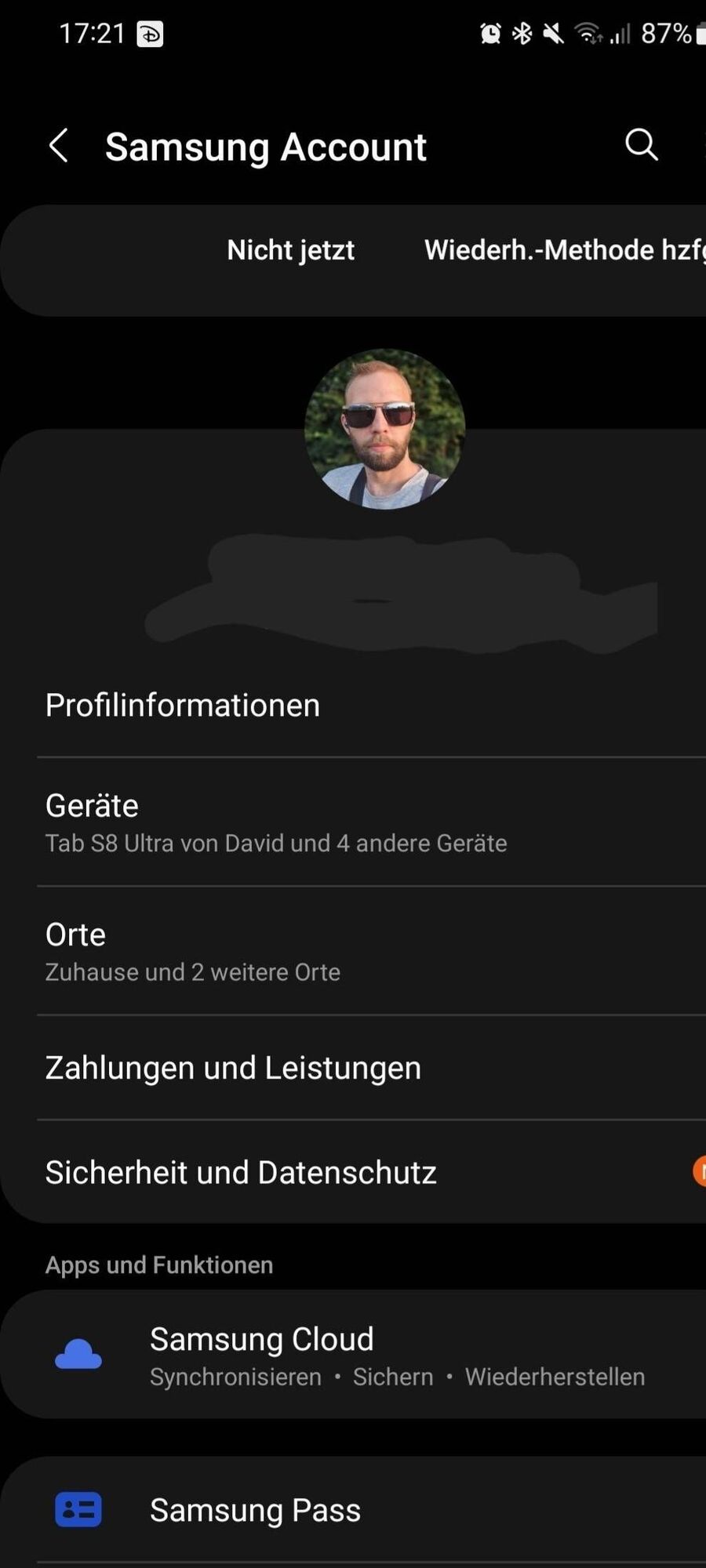Tap Wiederh.-Methode hzfg. button
706x1568 pixels.
(x=563, y=250)
